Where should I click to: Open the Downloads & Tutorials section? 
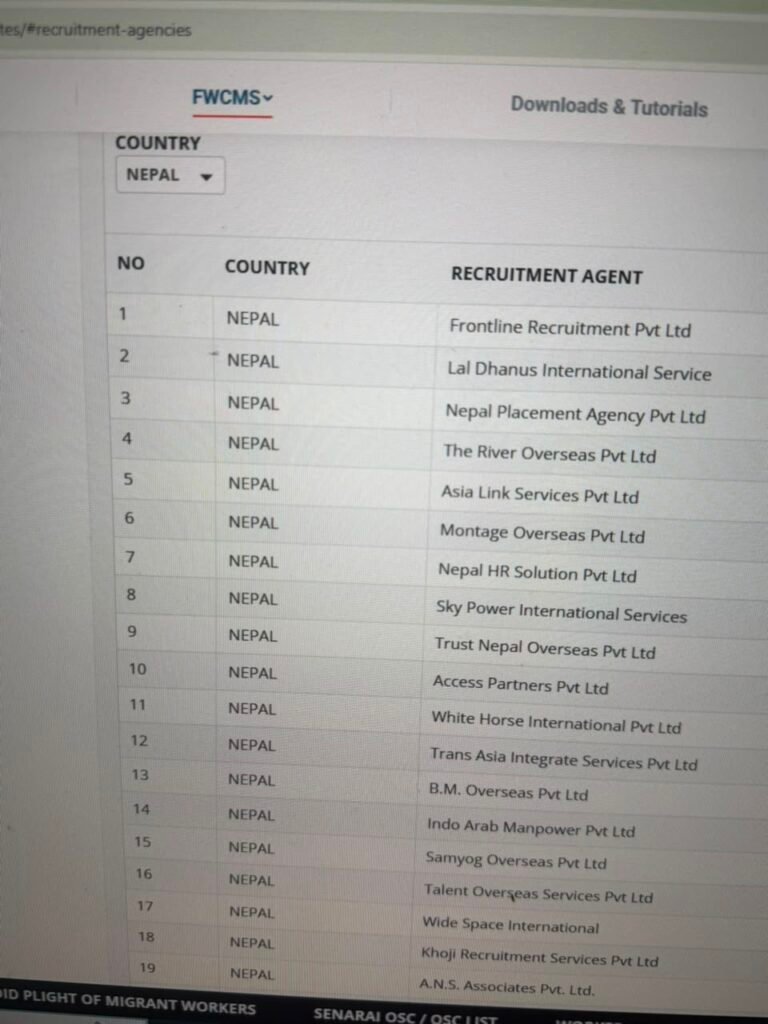609,106
